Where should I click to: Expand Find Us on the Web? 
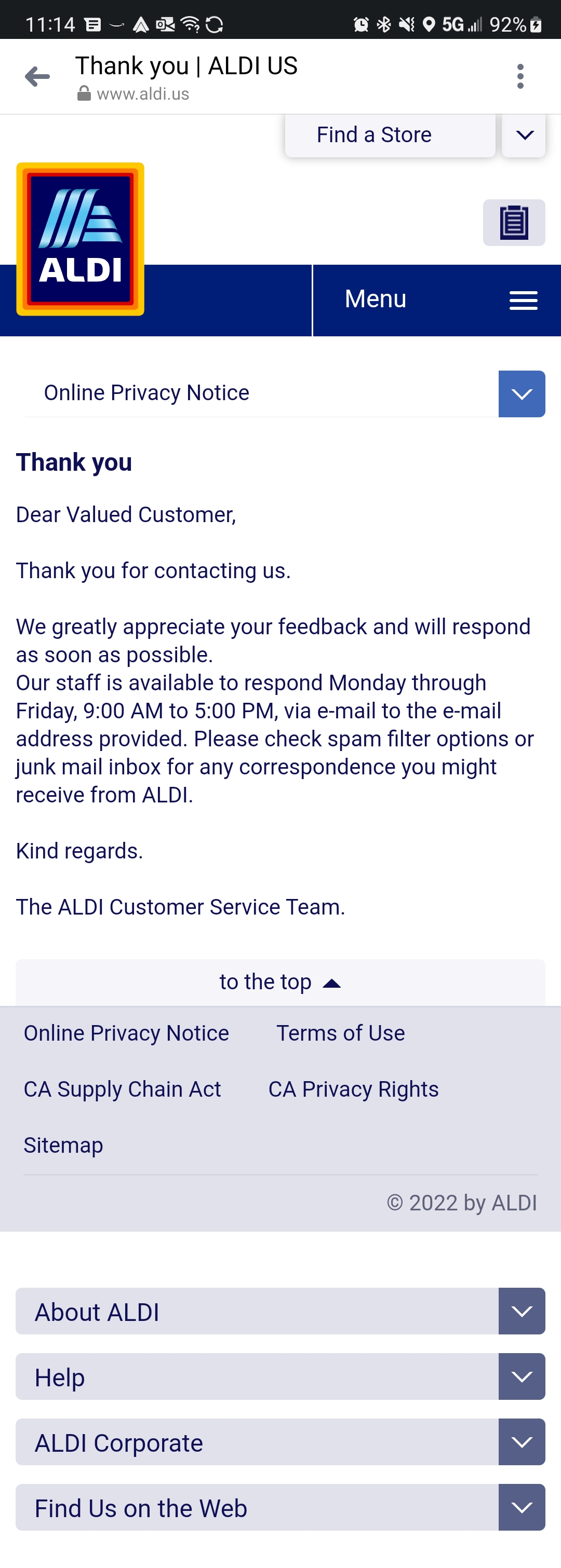click(522, 1507)
